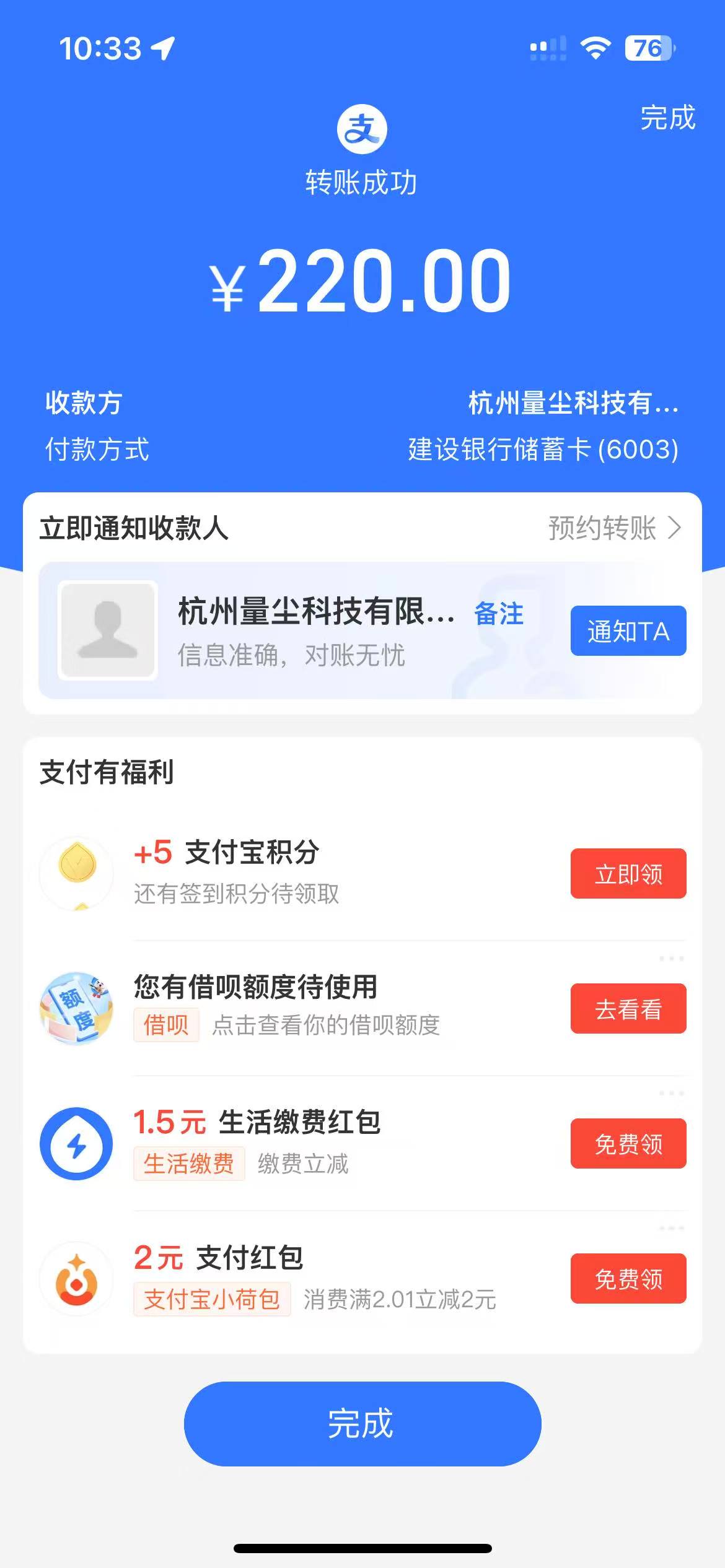The height and width of the screenshot is (1568, 725).
Task: Open the more options dots above 借呗 offer
Action: [671, 959]
